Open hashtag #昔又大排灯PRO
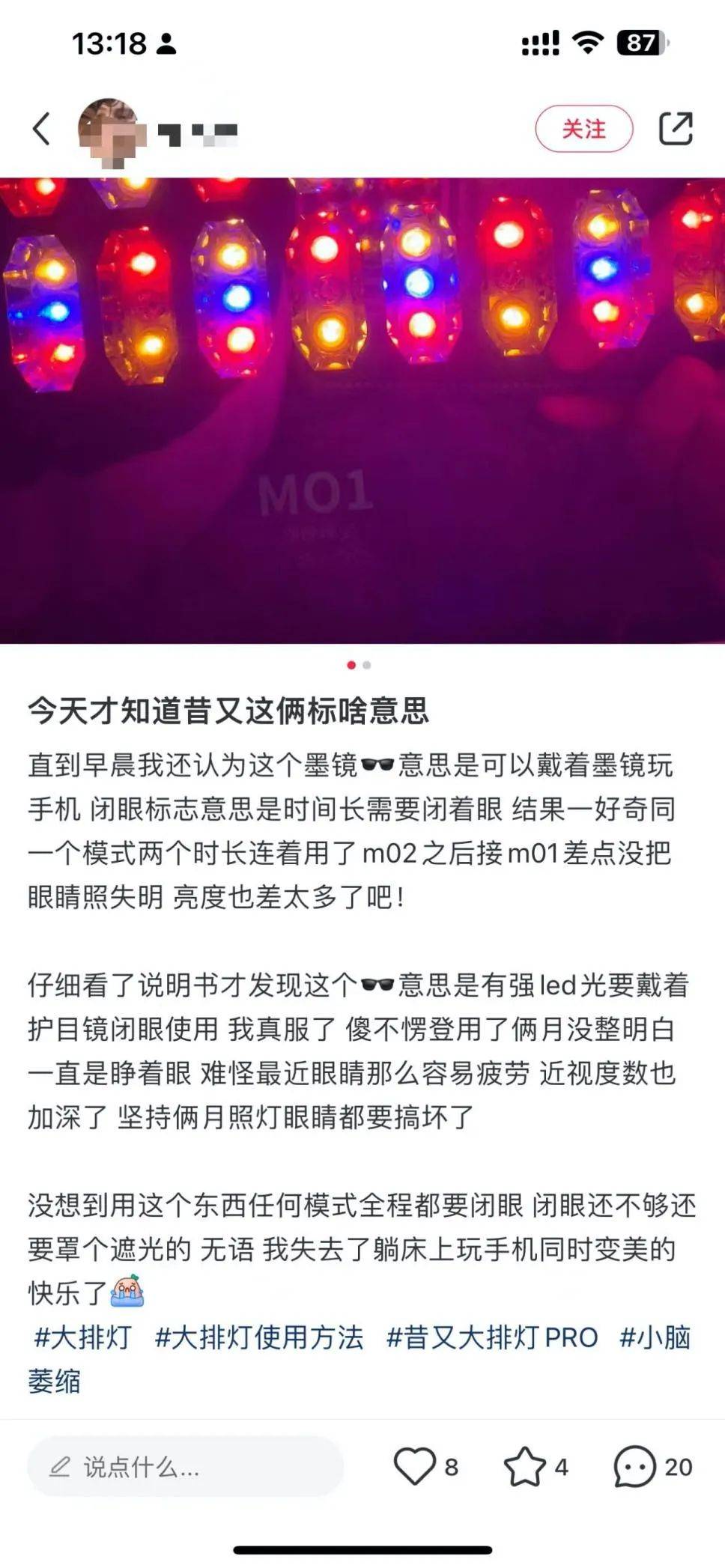 [492, 1337]
